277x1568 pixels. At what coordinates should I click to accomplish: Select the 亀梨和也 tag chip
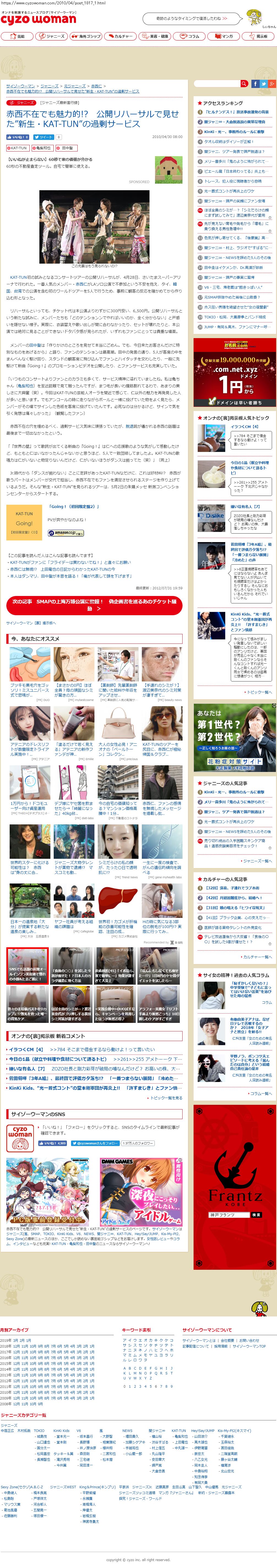(x=43, y=148)
